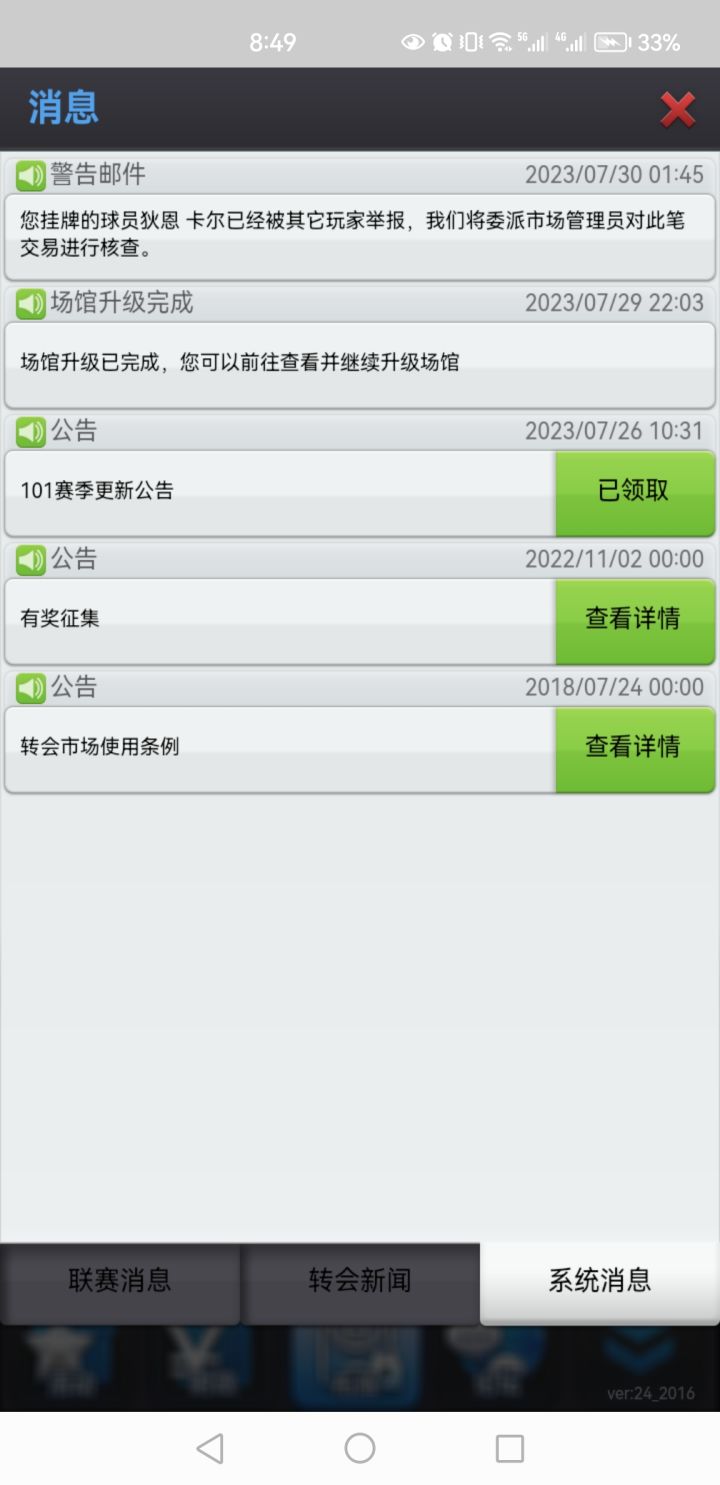Tap the alarm clock icon in the status bar

[440, 41]
